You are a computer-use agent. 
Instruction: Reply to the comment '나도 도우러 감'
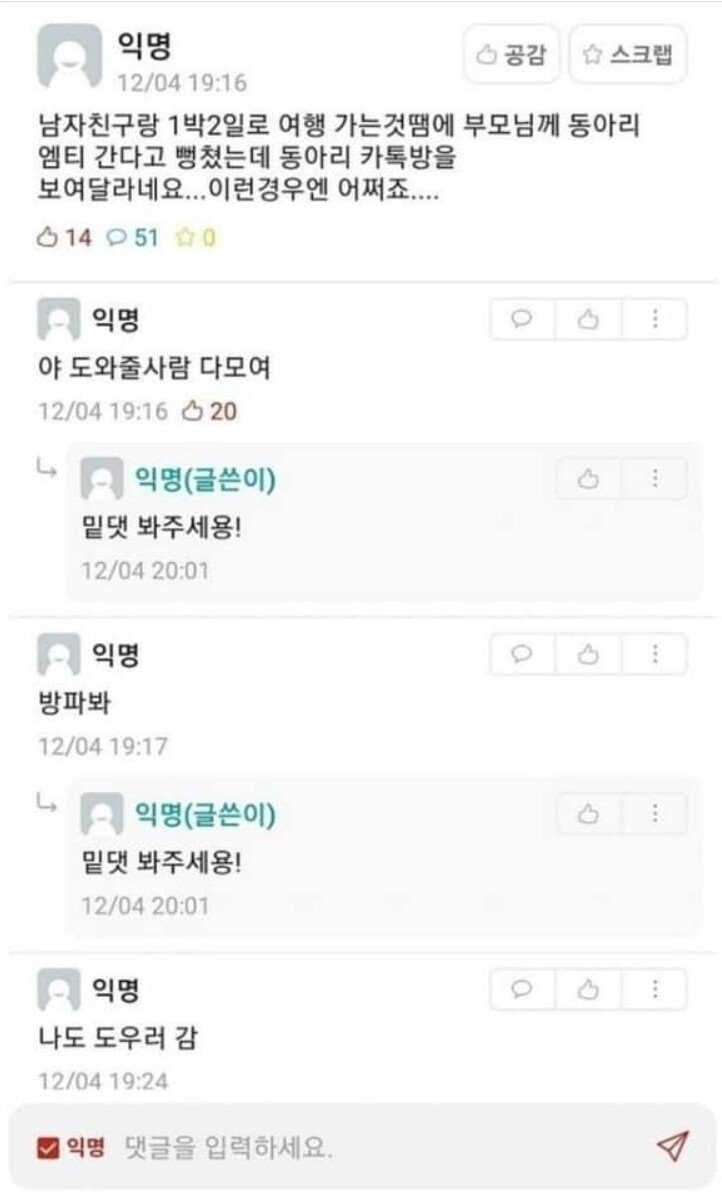click(522, 989)
